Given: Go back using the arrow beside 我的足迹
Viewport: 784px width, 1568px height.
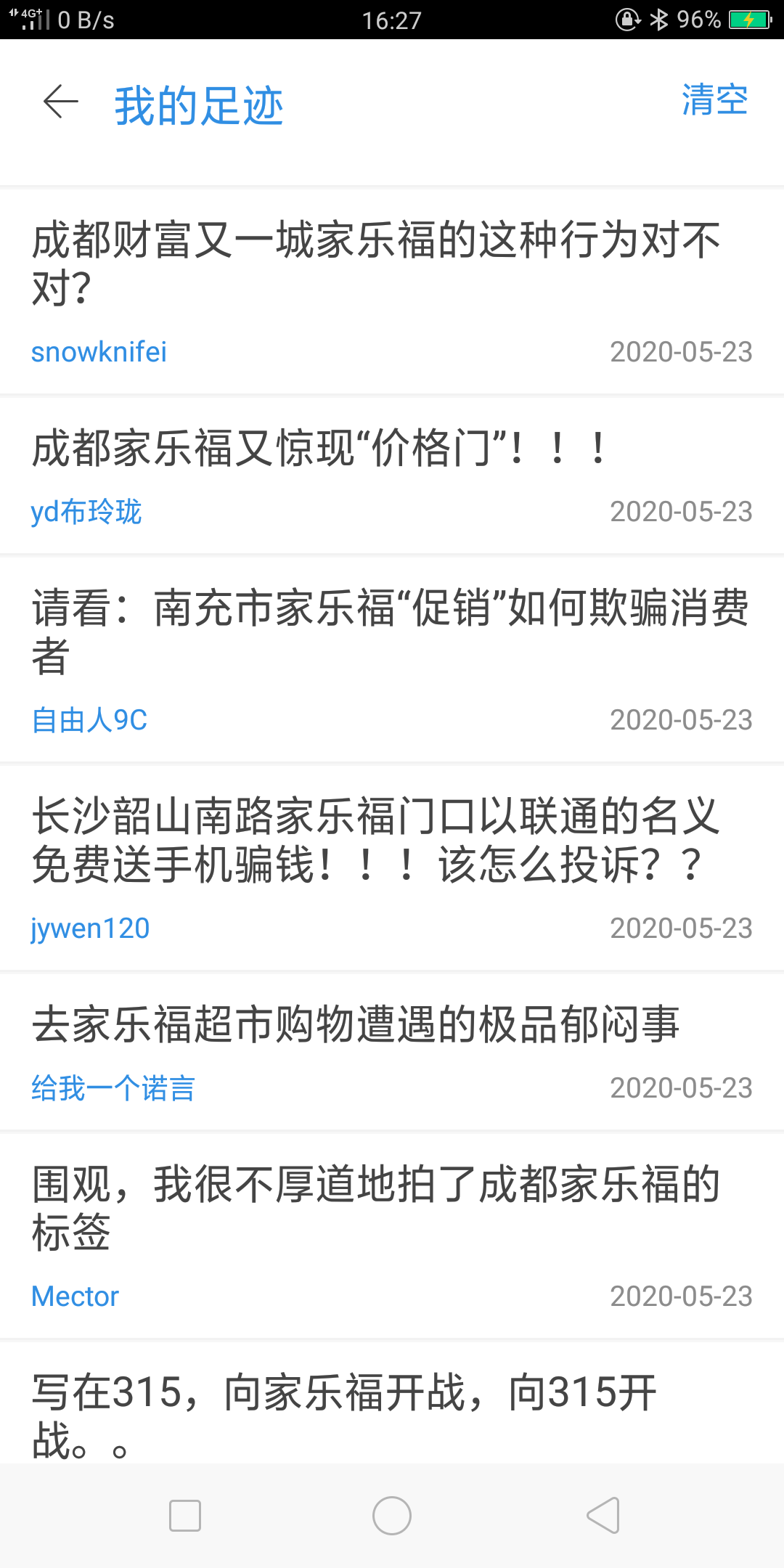Looking at the screenshot, I should (61, 102).
